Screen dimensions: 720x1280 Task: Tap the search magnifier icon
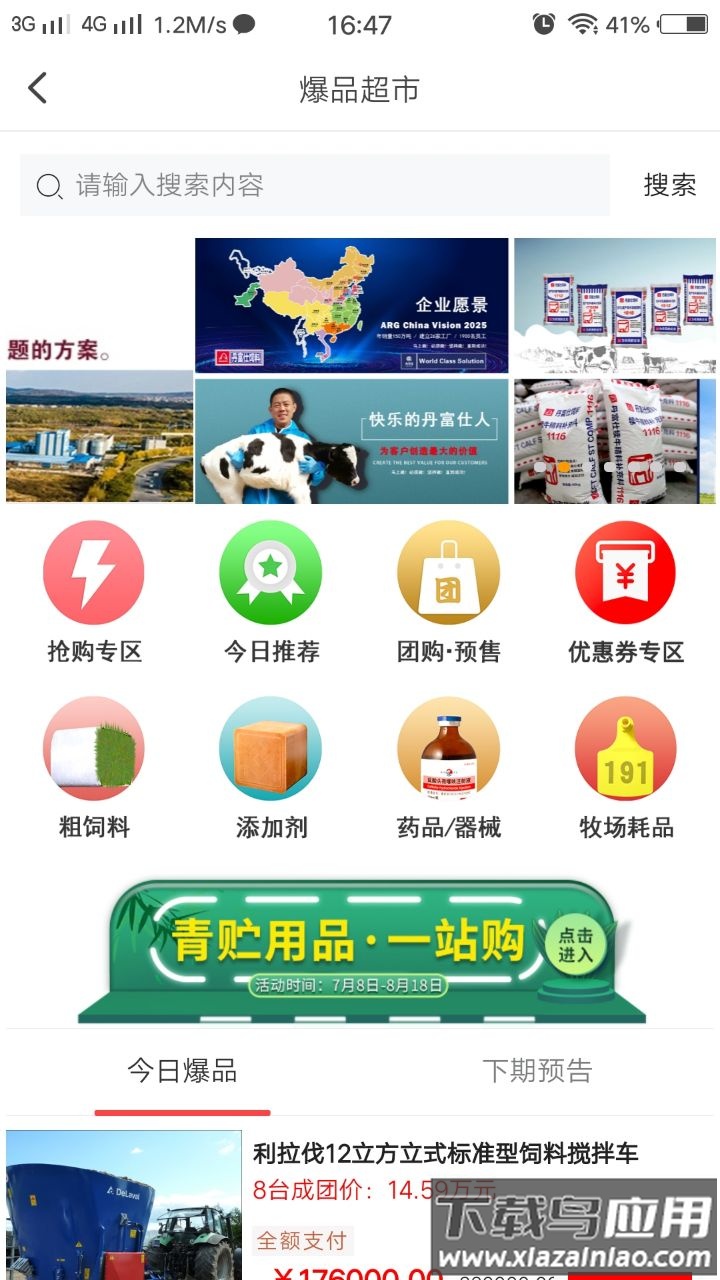point(47,184)
